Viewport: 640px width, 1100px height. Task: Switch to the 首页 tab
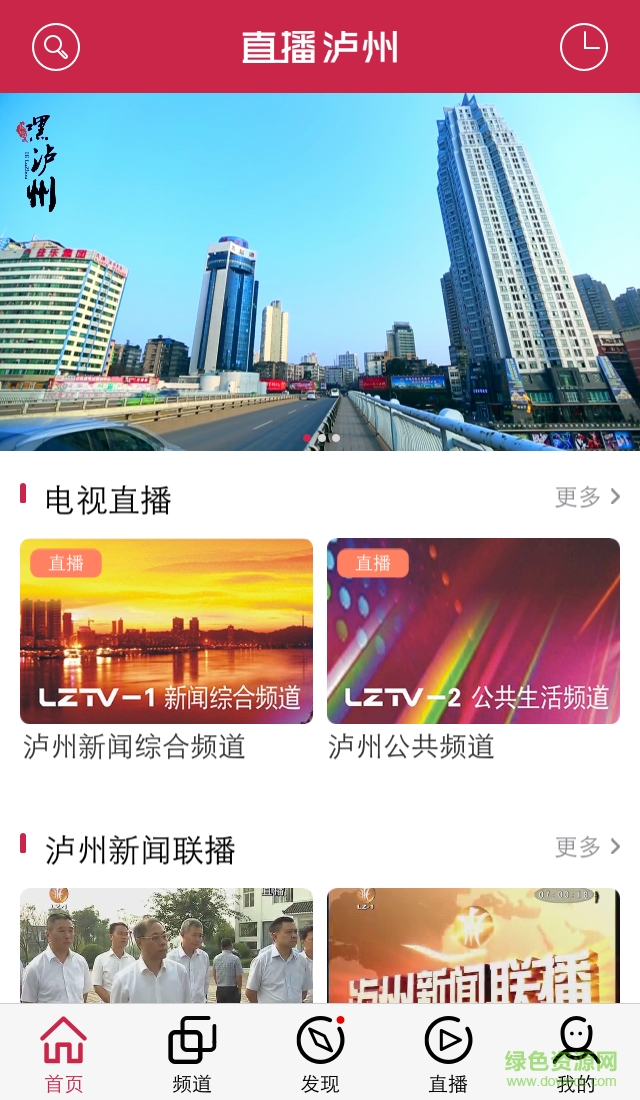tap(64, 1054)
